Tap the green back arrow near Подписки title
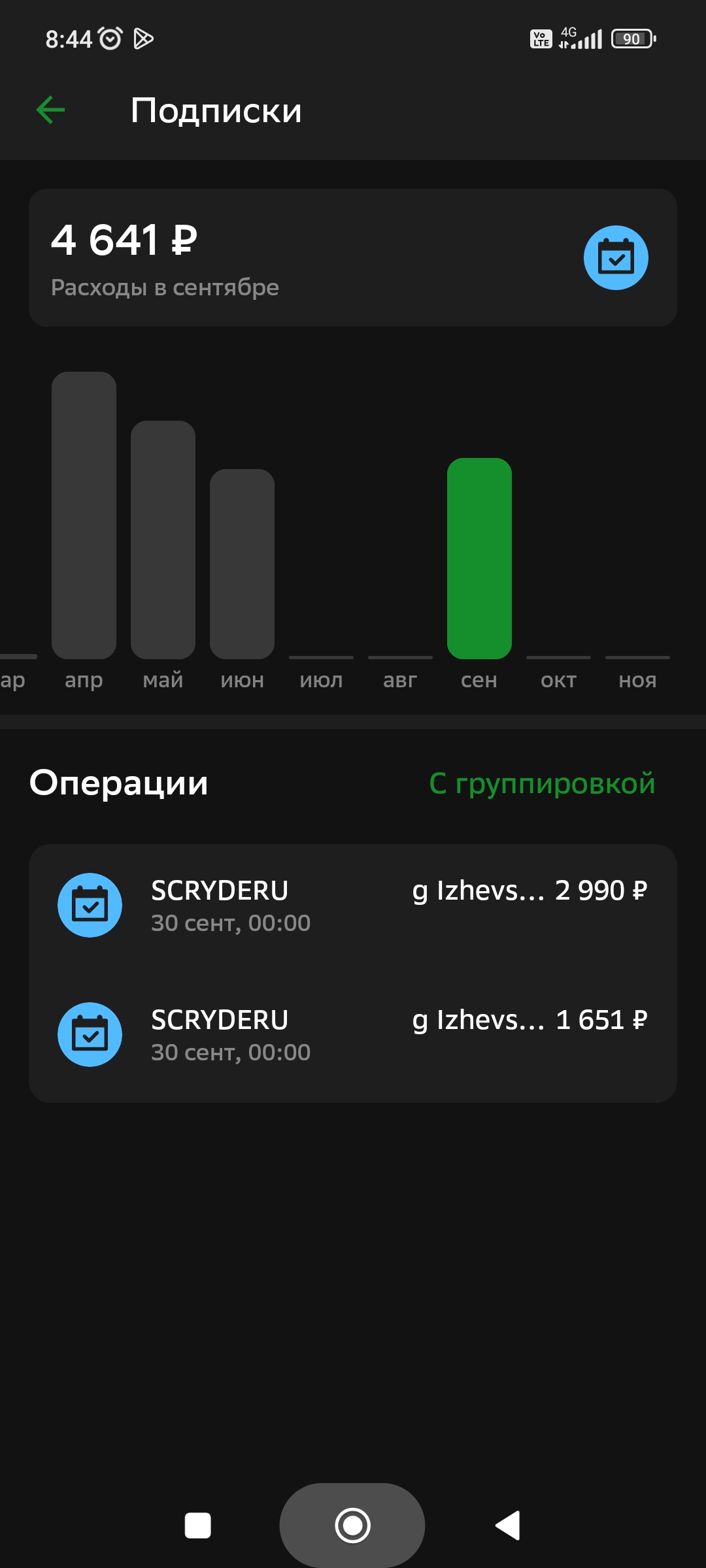The width and height of the screenshot is (706, 1568). pyautogui.click(x=49, y=110)
